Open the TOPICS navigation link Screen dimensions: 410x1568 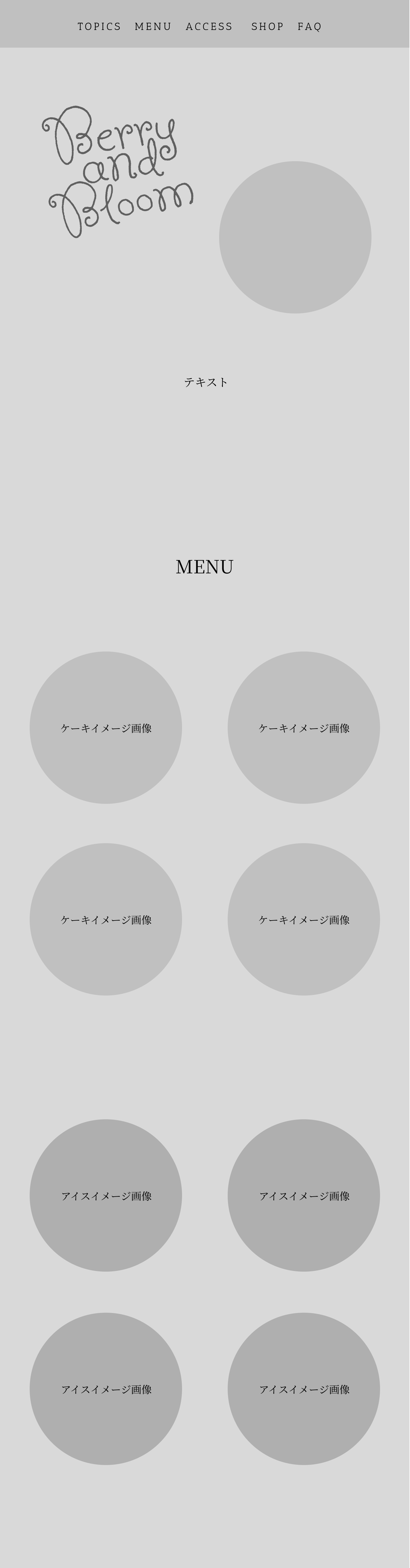coord(99,27)
